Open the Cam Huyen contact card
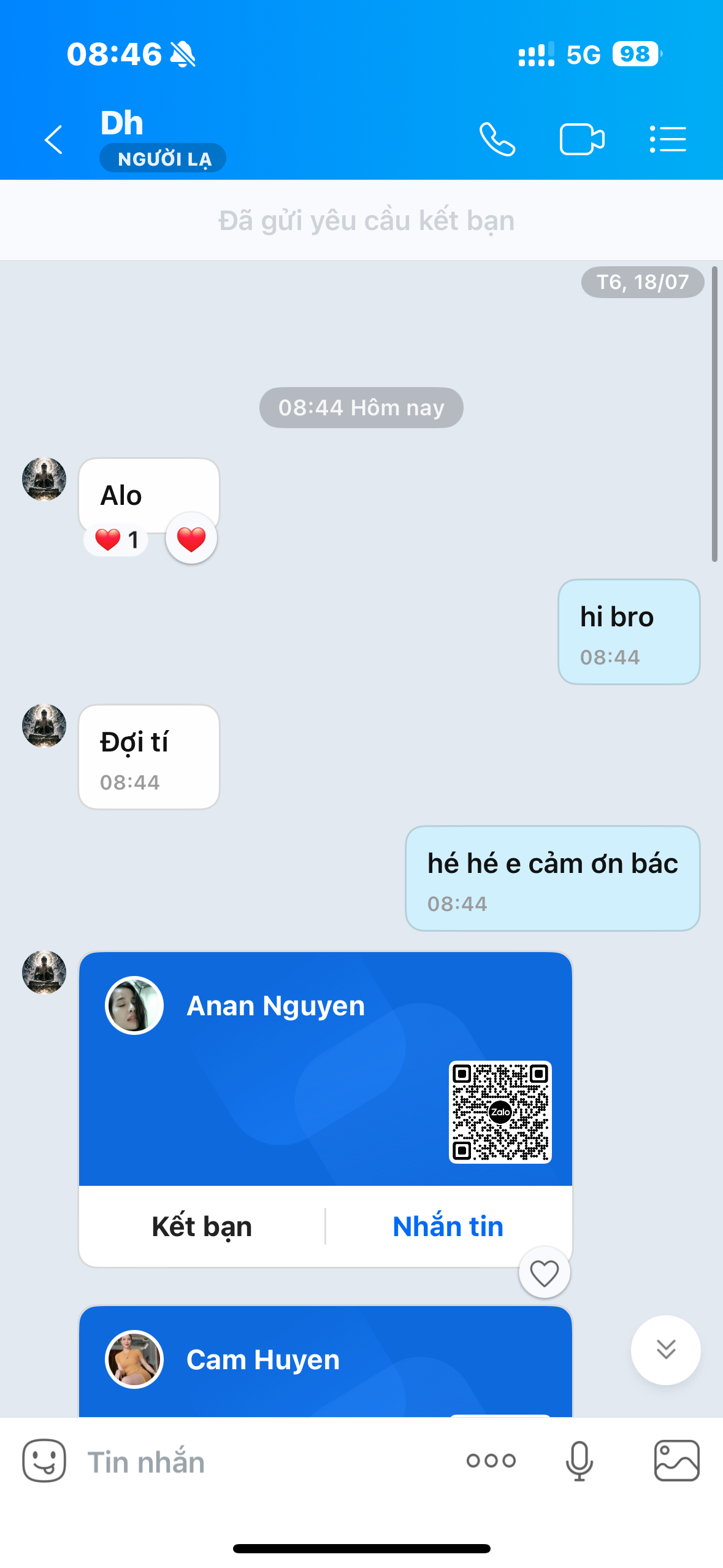 tap(325, 1361)
